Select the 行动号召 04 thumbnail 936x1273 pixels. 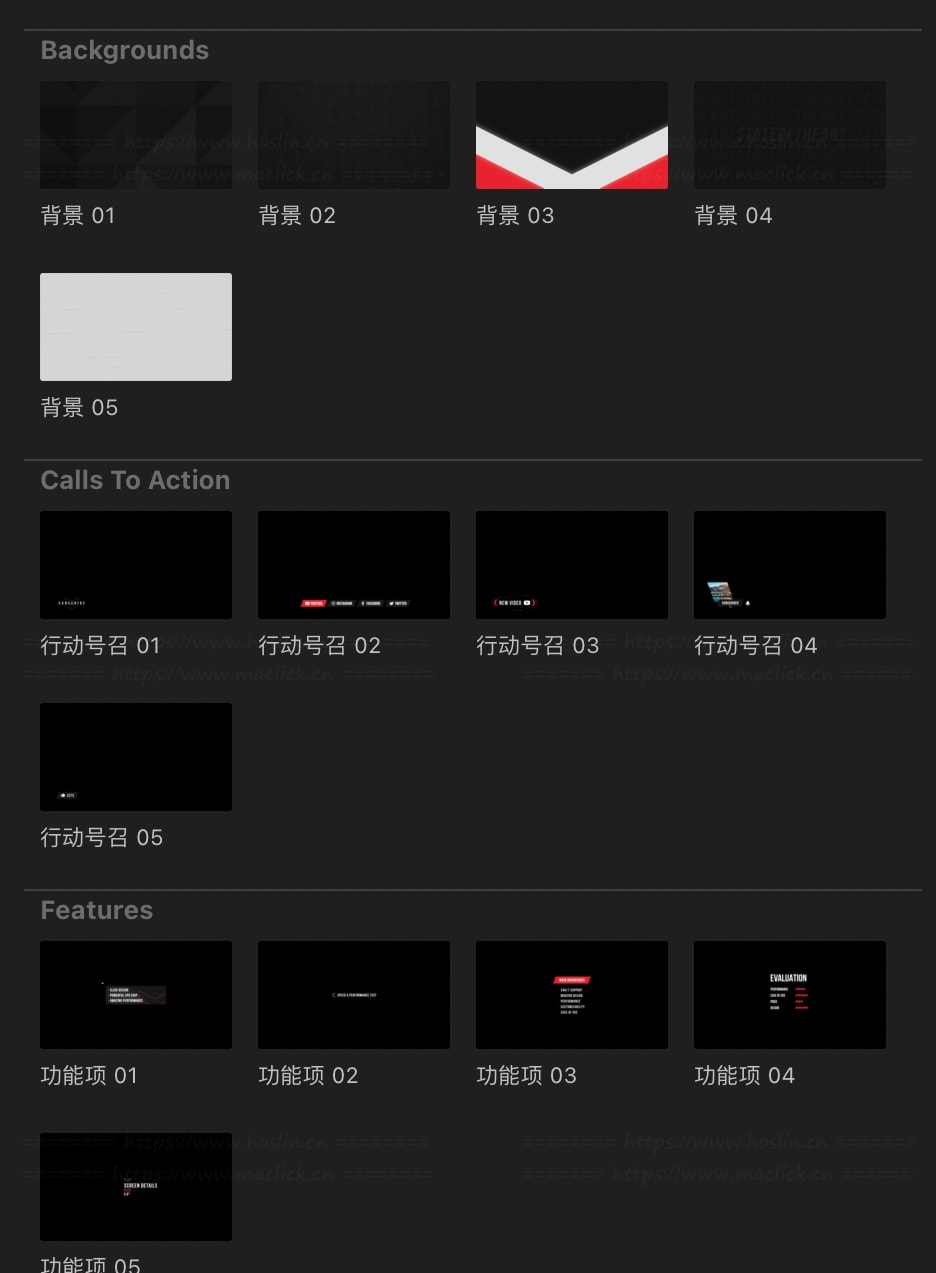click(x=790, y=565)
